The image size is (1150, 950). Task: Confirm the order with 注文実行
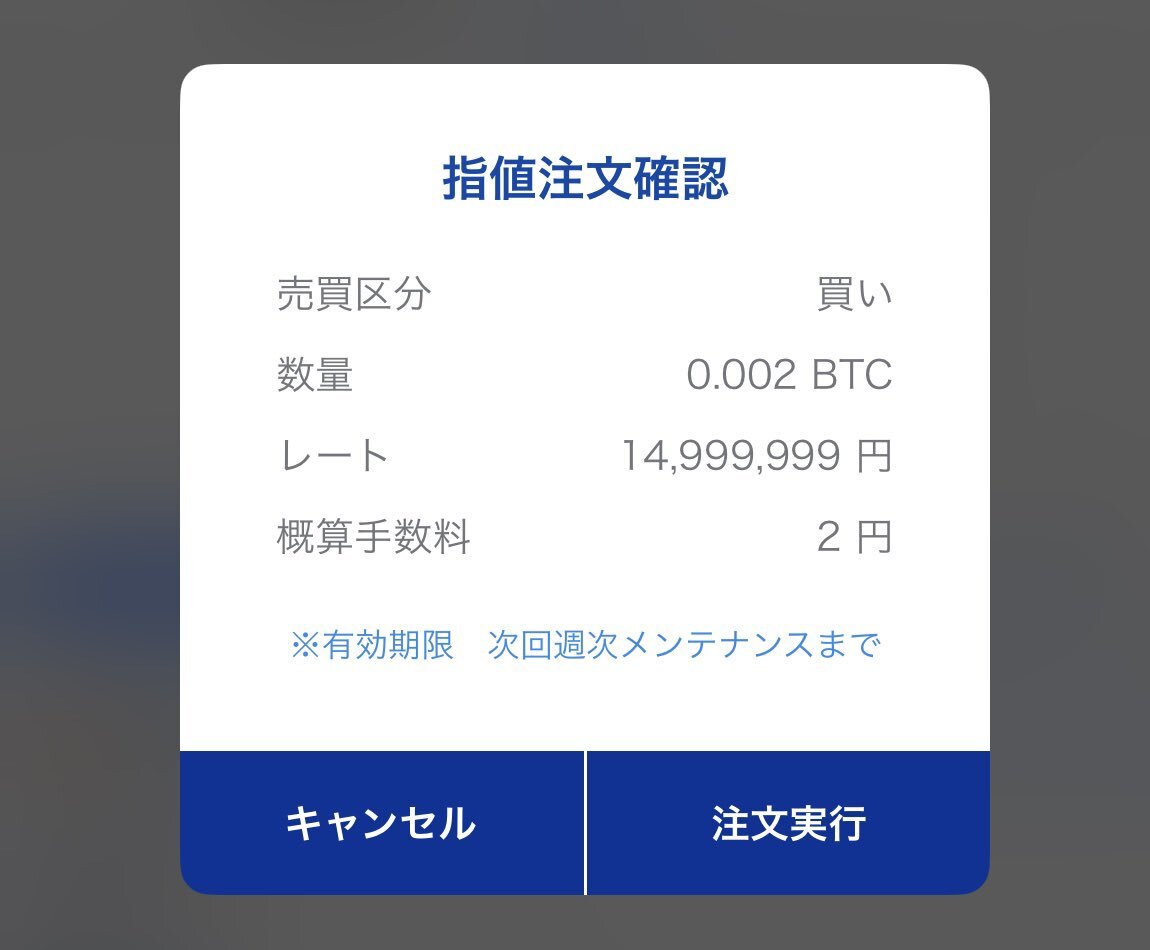coord(788,823)
